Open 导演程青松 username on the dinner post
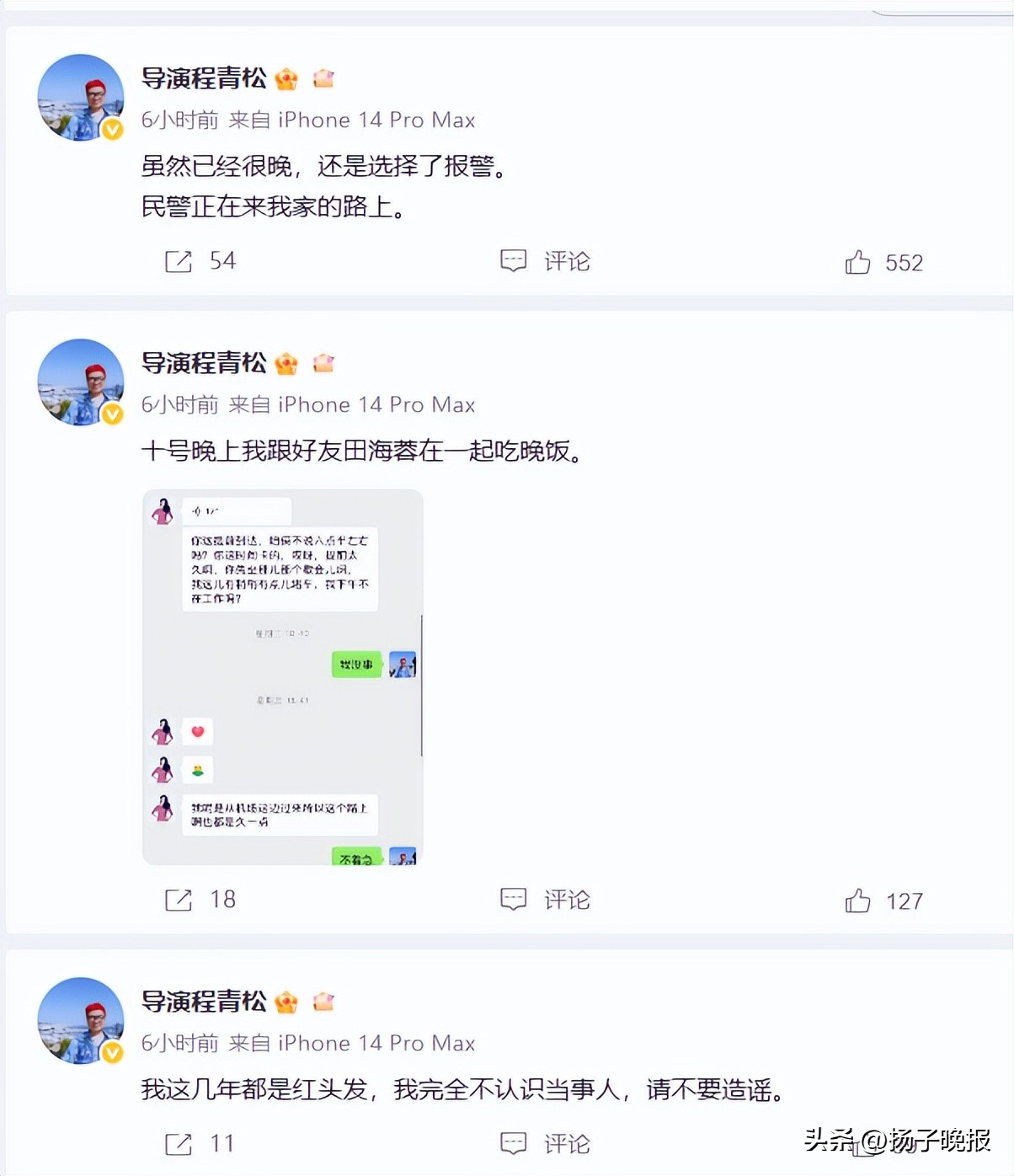 pyautogui.click(x=204, y=363)
